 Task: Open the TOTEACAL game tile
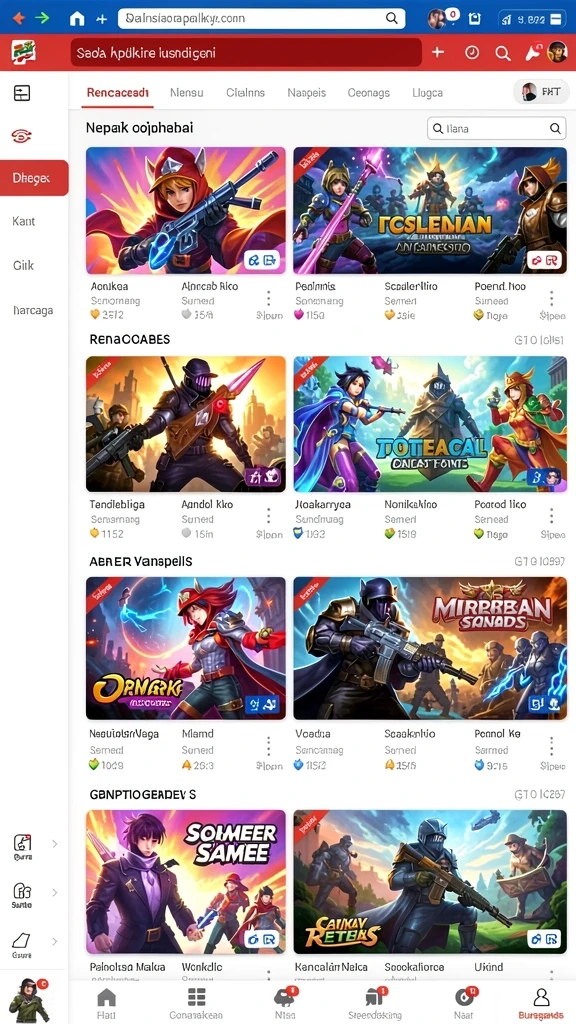pyautogui.click(x=430, y=424)
